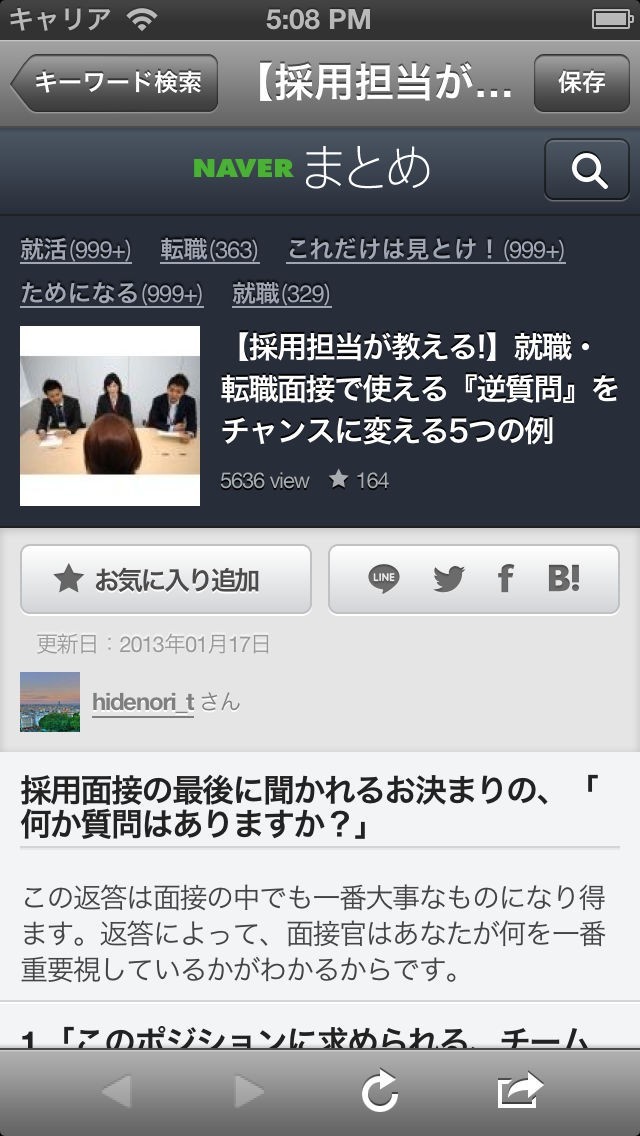Image resolution: width=640 pixels, height=1136 pixels.
Task: Go forward with the browser forward arrow
Action: pyautogui.click(x=249, y=1092)
